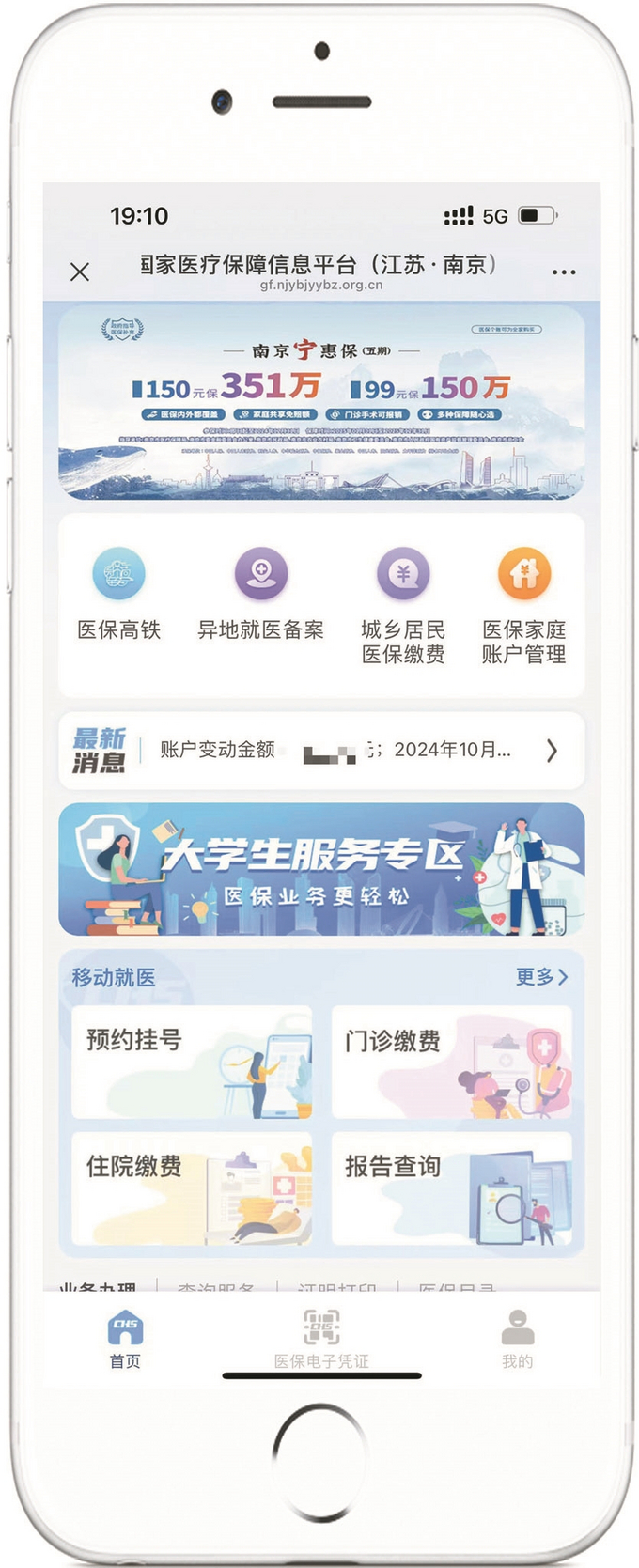The width and height of the screenshot is (639, 1568).
Task: Open the 预约挂号 card
Action: click(x=192, y=1062)
